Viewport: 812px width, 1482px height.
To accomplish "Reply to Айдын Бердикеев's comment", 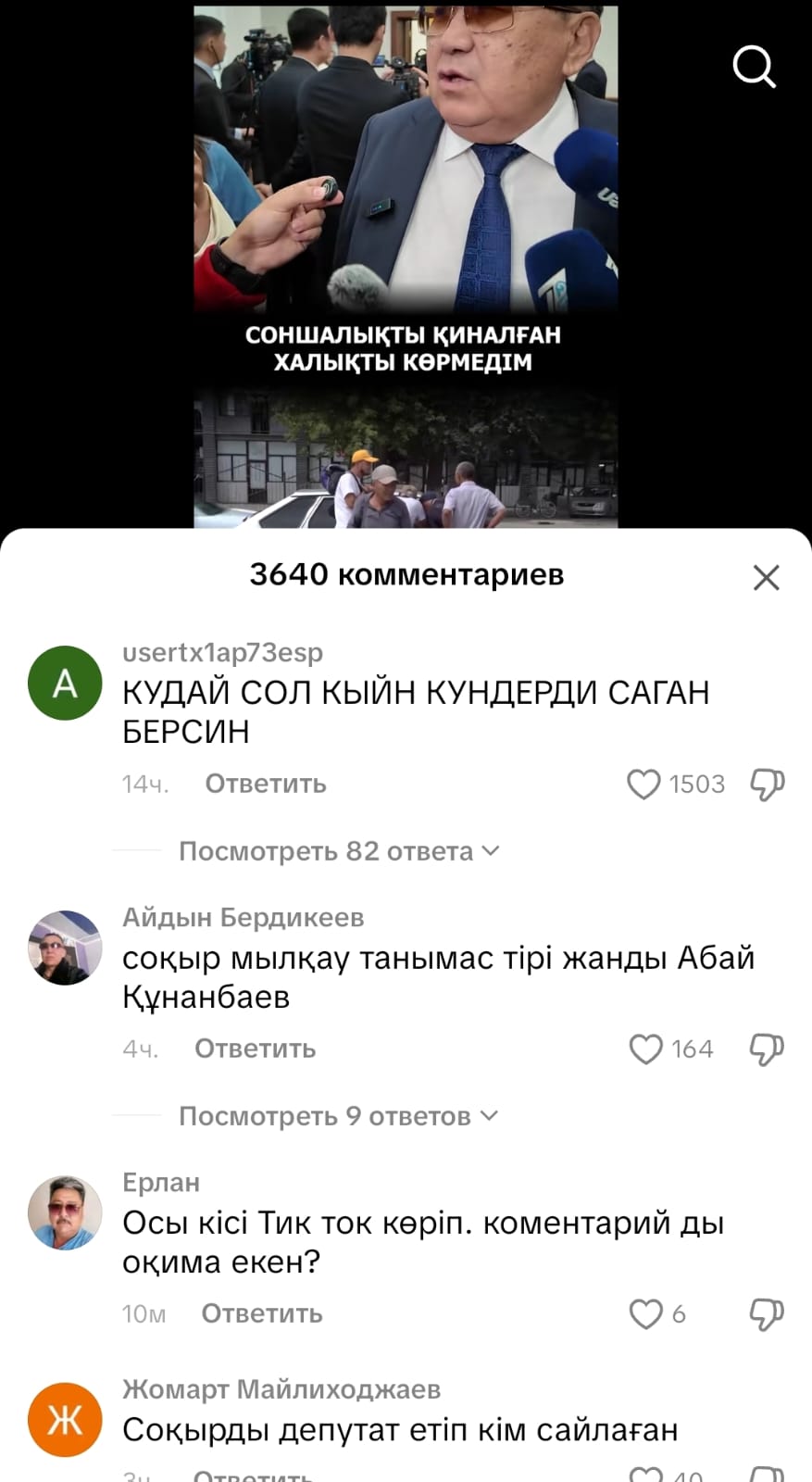I will click(255, 1049).
